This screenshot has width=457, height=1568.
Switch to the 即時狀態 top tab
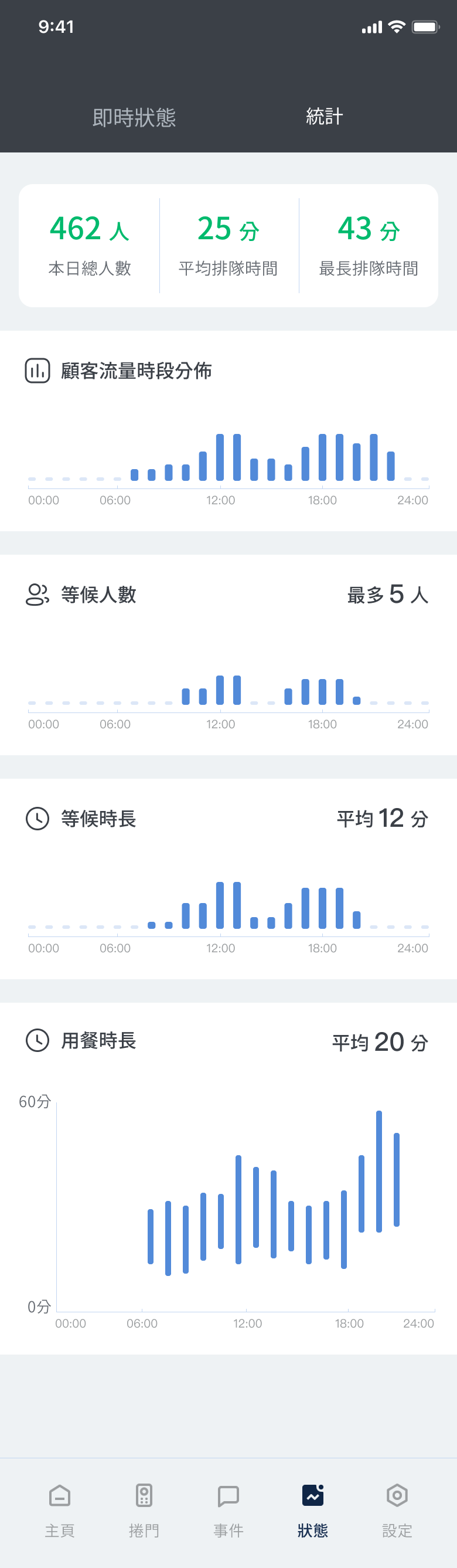click(x=134, y=117)
